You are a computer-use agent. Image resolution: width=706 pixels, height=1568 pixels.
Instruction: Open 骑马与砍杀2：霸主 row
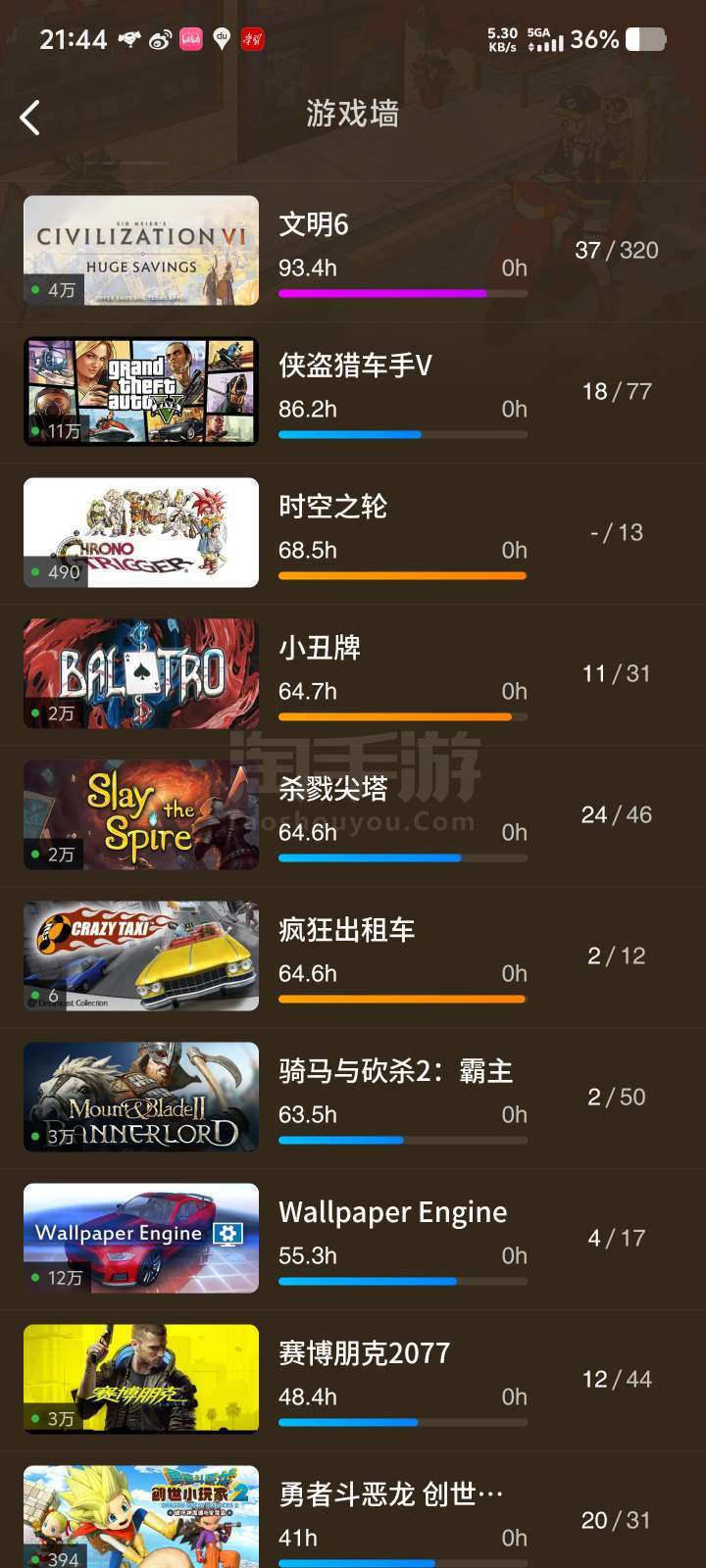tap(353, 1098)
